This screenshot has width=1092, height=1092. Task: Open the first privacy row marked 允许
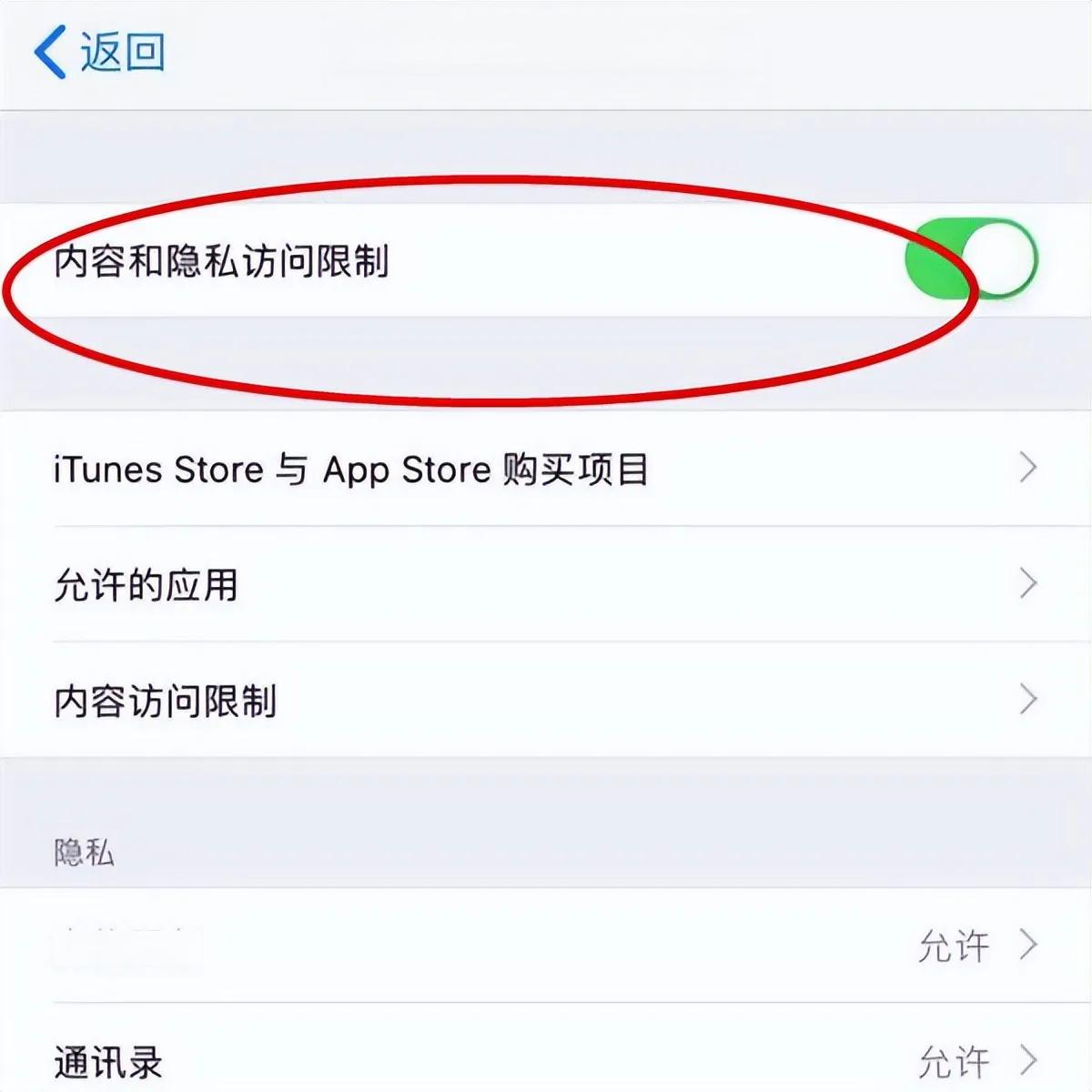pos(546,946)
